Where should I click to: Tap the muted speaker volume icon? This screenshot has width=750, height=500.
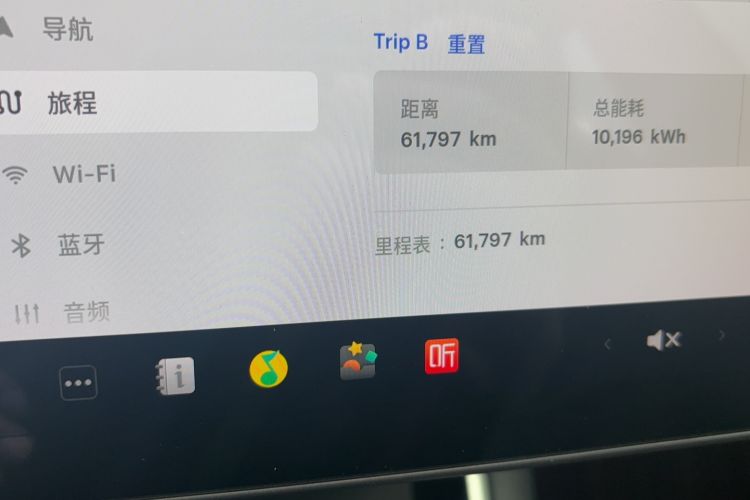(x=663, y=341)
